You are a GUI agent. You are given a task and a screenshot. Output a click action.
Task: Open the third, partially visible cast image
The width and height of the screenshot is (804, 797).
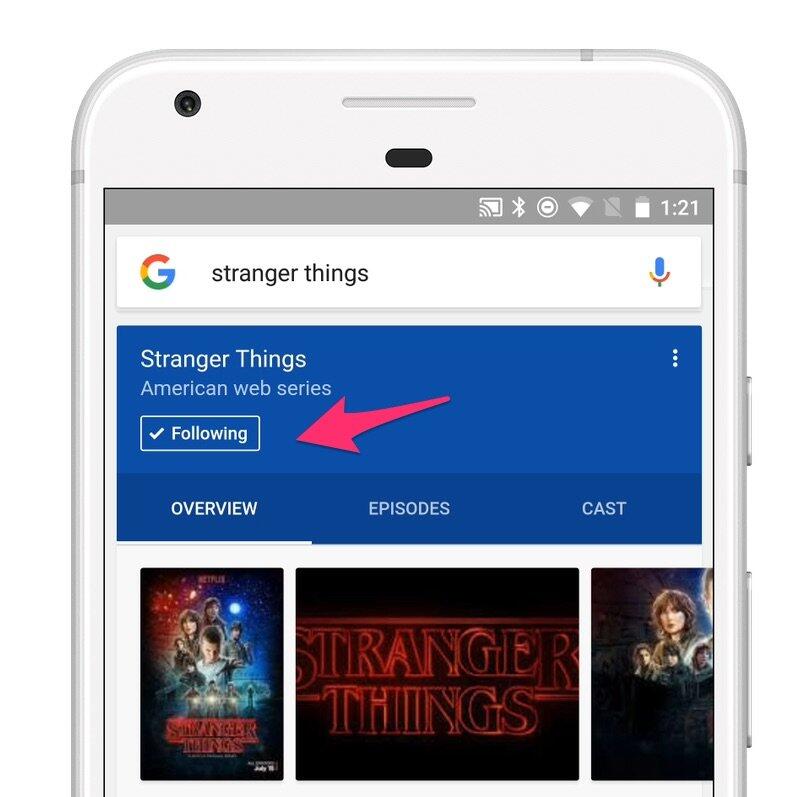(x=651, y=673)
